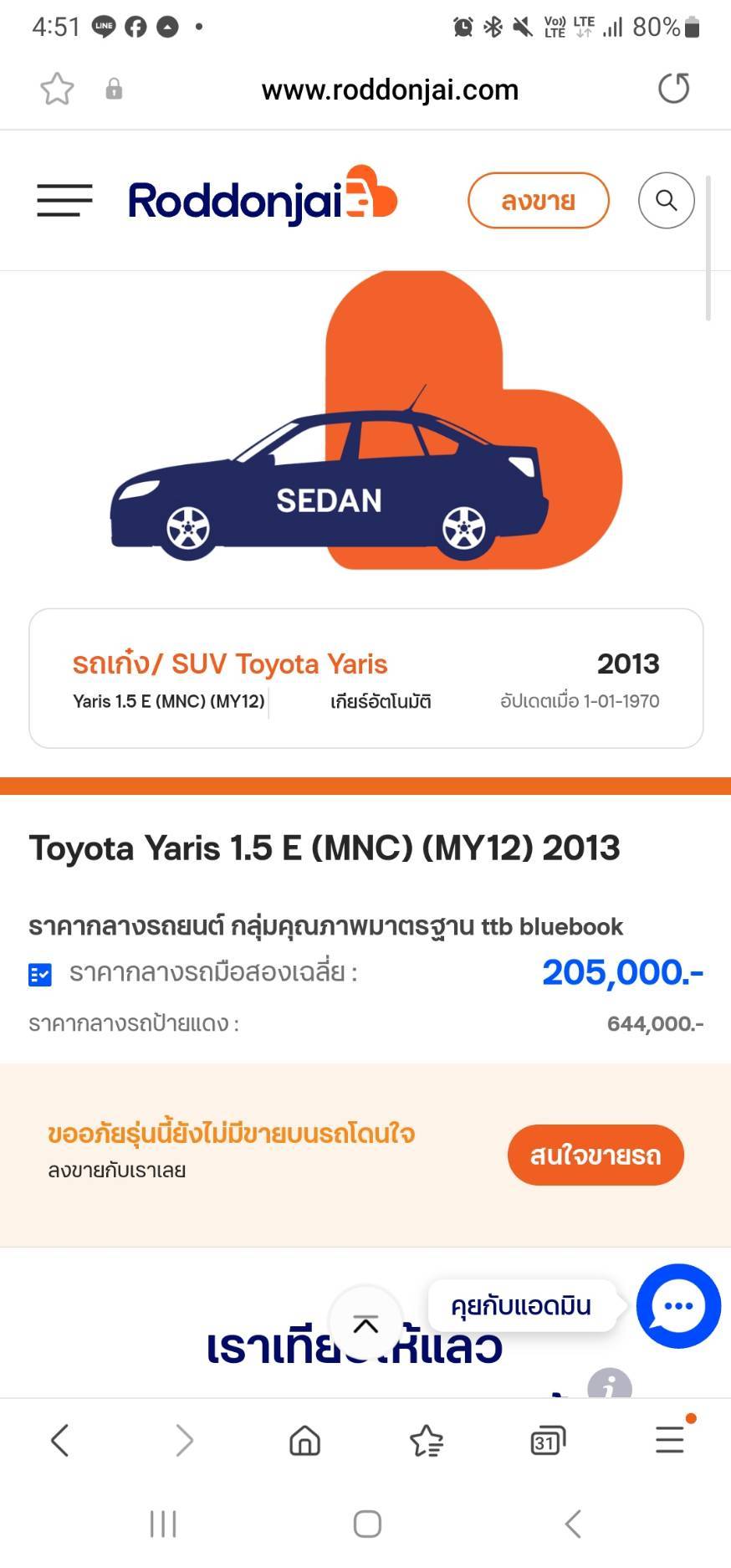Open the browser home page

point(304,1440)
